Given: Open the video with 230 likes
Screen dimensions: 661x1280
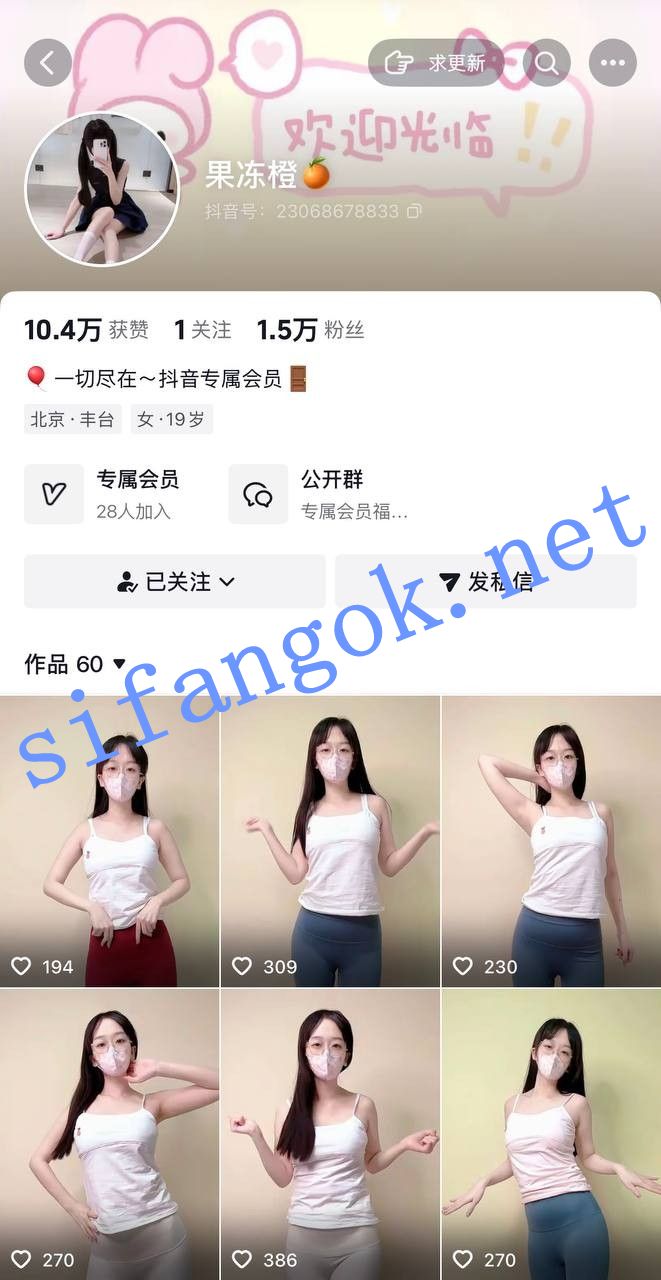Looking at the screenshot, I should pos(551,840).
